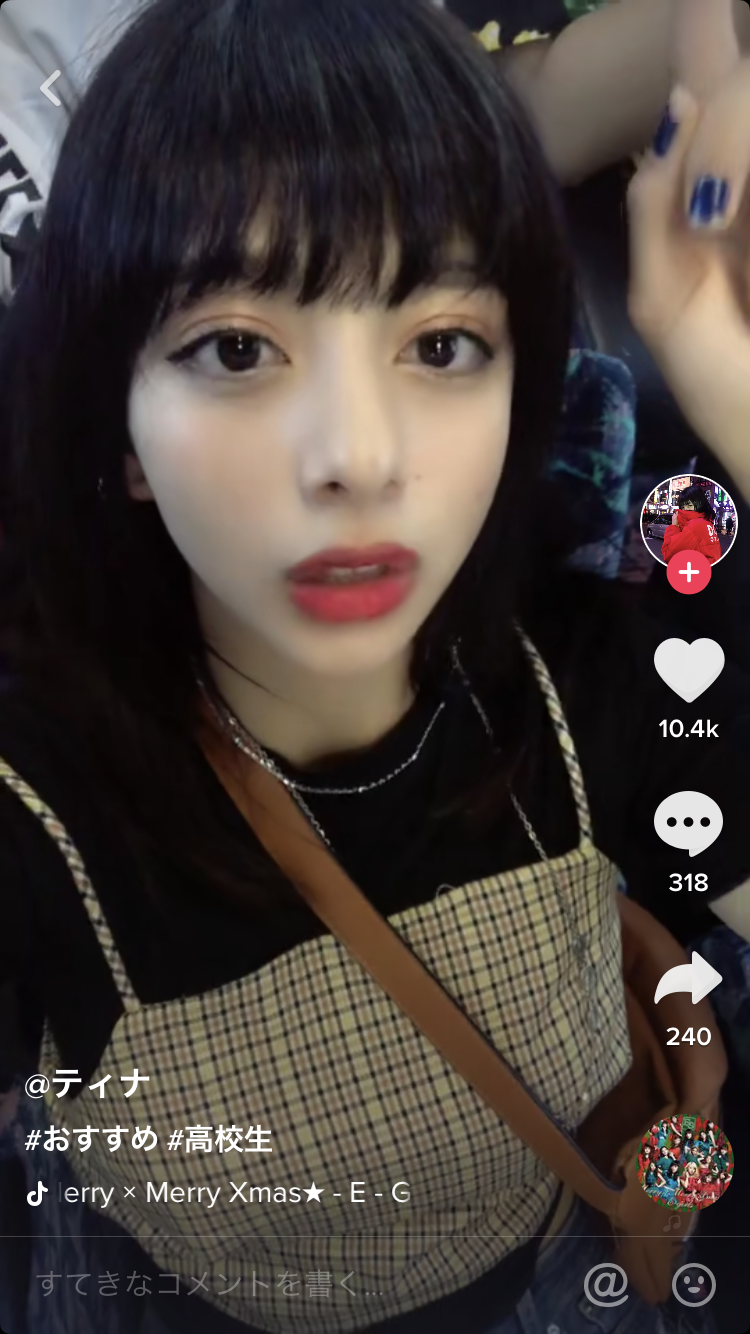Follow the creator with the plus button
The image size is (750, 1334).
click(688, 573)
